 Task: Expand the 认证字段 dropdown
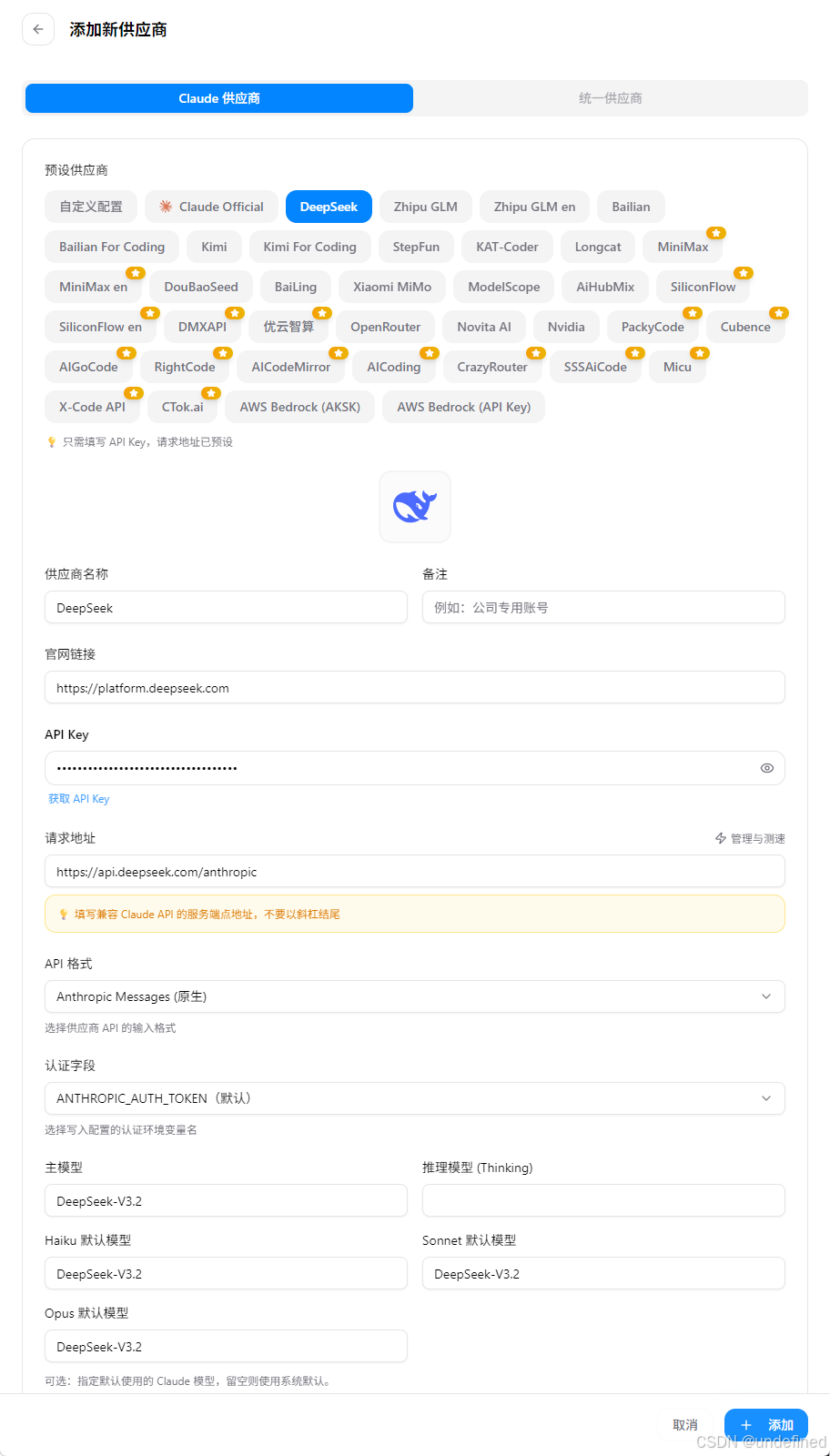[x=415, y=1098]
